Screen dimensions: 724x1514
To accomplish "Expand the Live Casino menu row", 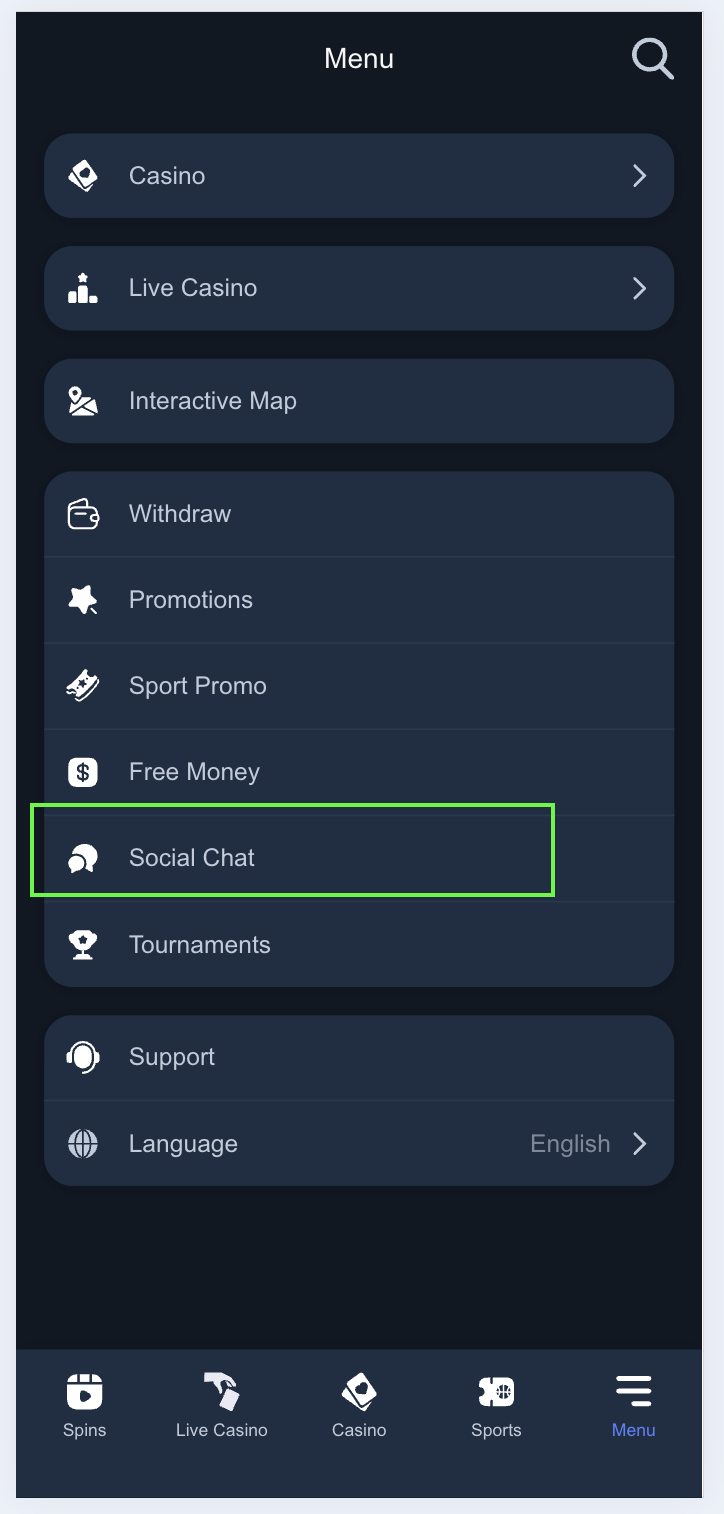I will [358, 288].
